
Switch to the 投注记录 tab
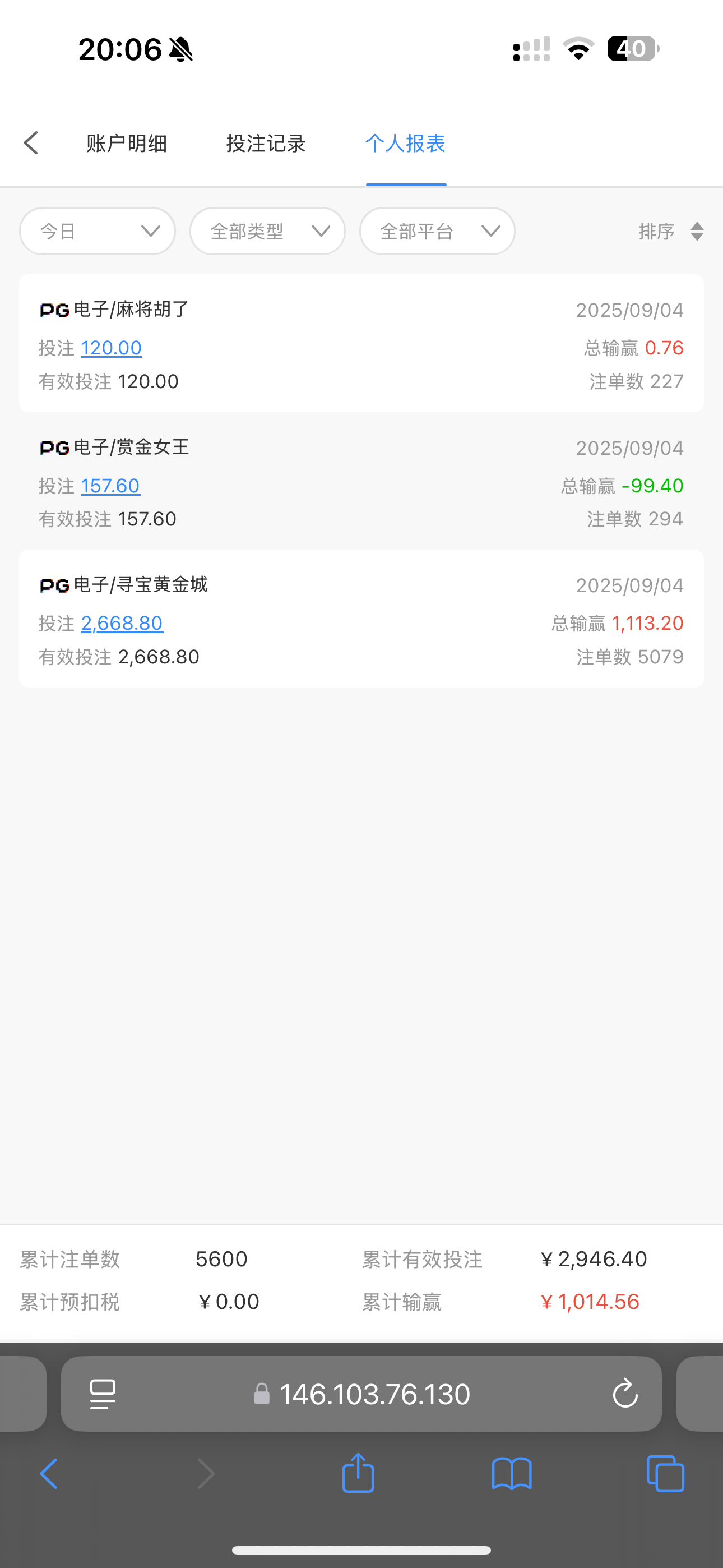pos(266,144)
